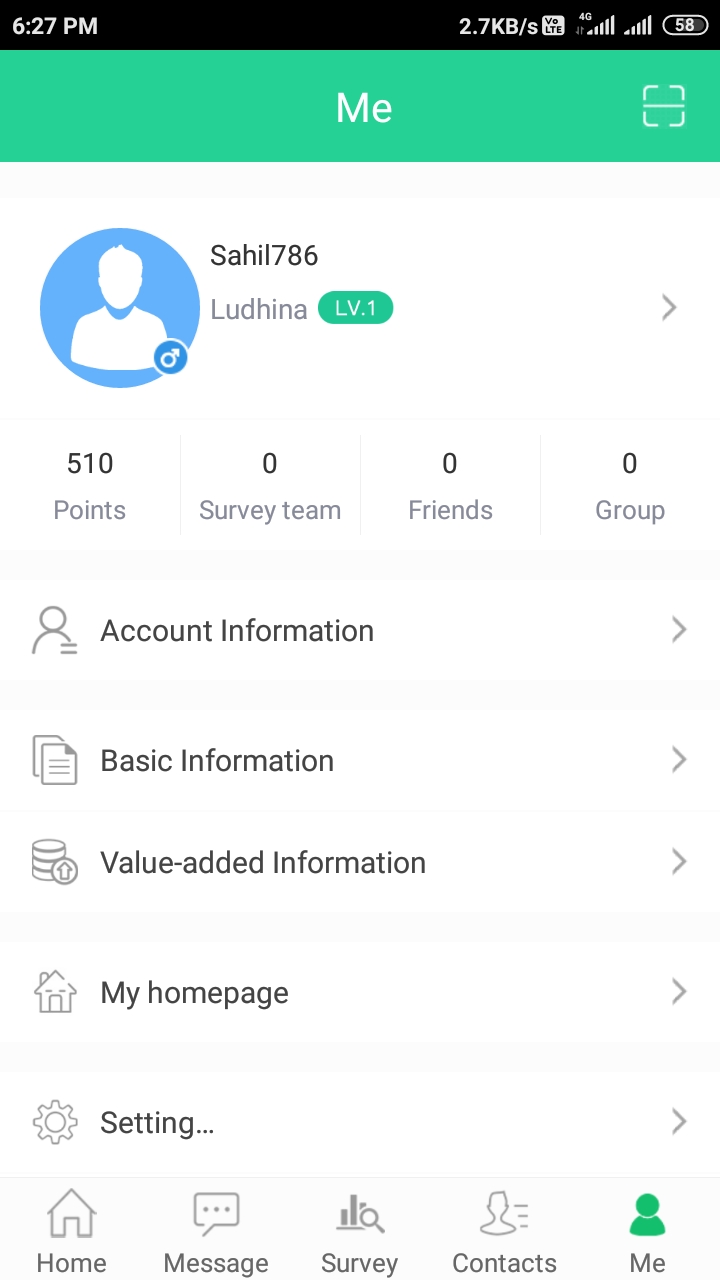View the 510 Points balance
This screenshot has width=720, height=1280.
tap(90, 486)
